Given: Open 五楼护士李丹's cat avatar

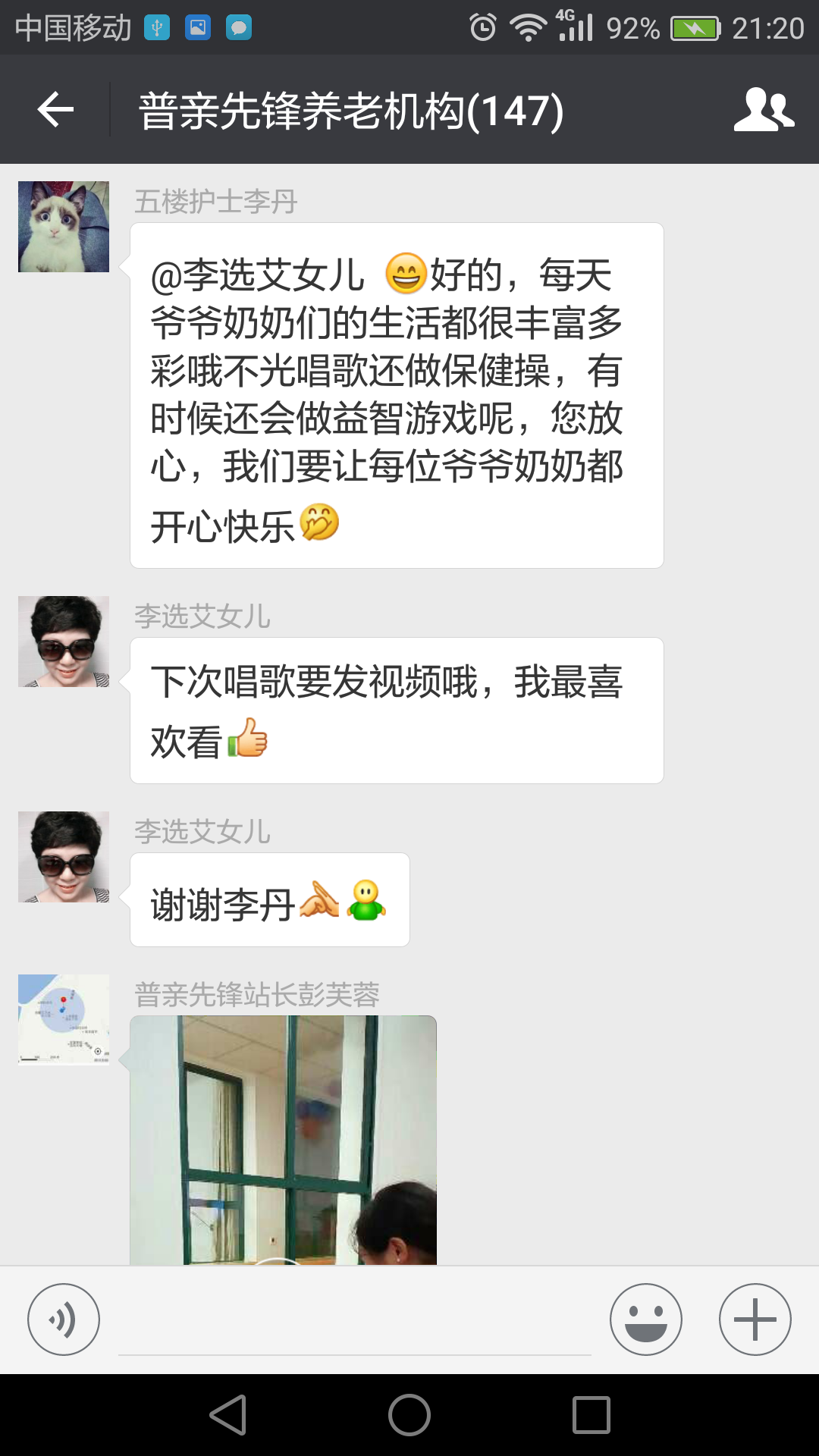Looking at the screenshot, I should pos(64,227).
